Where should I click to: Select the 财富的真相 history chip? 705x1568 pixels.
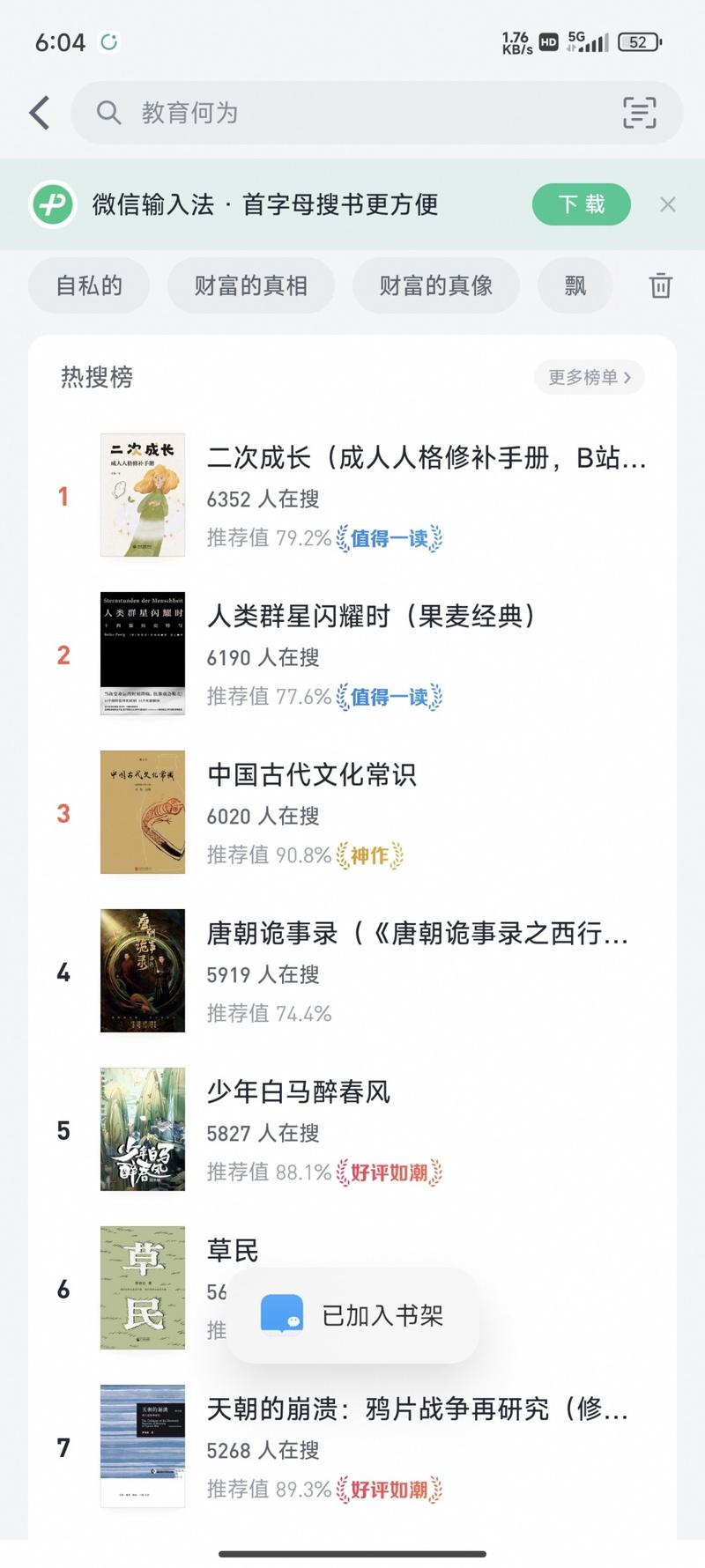click(251, 285)
